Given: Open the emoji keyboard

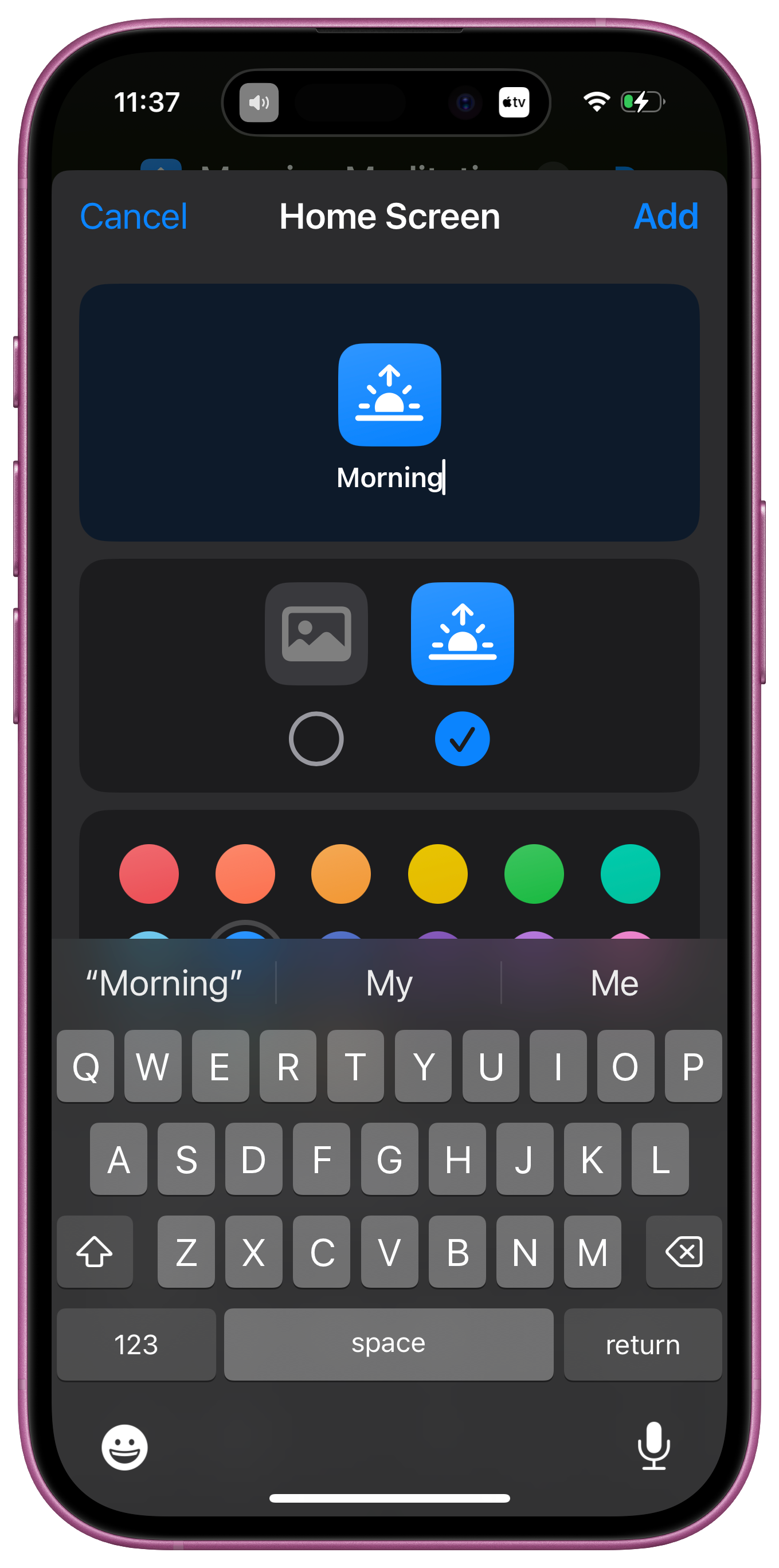Looking at the screenshot, I should point(125,1447).
